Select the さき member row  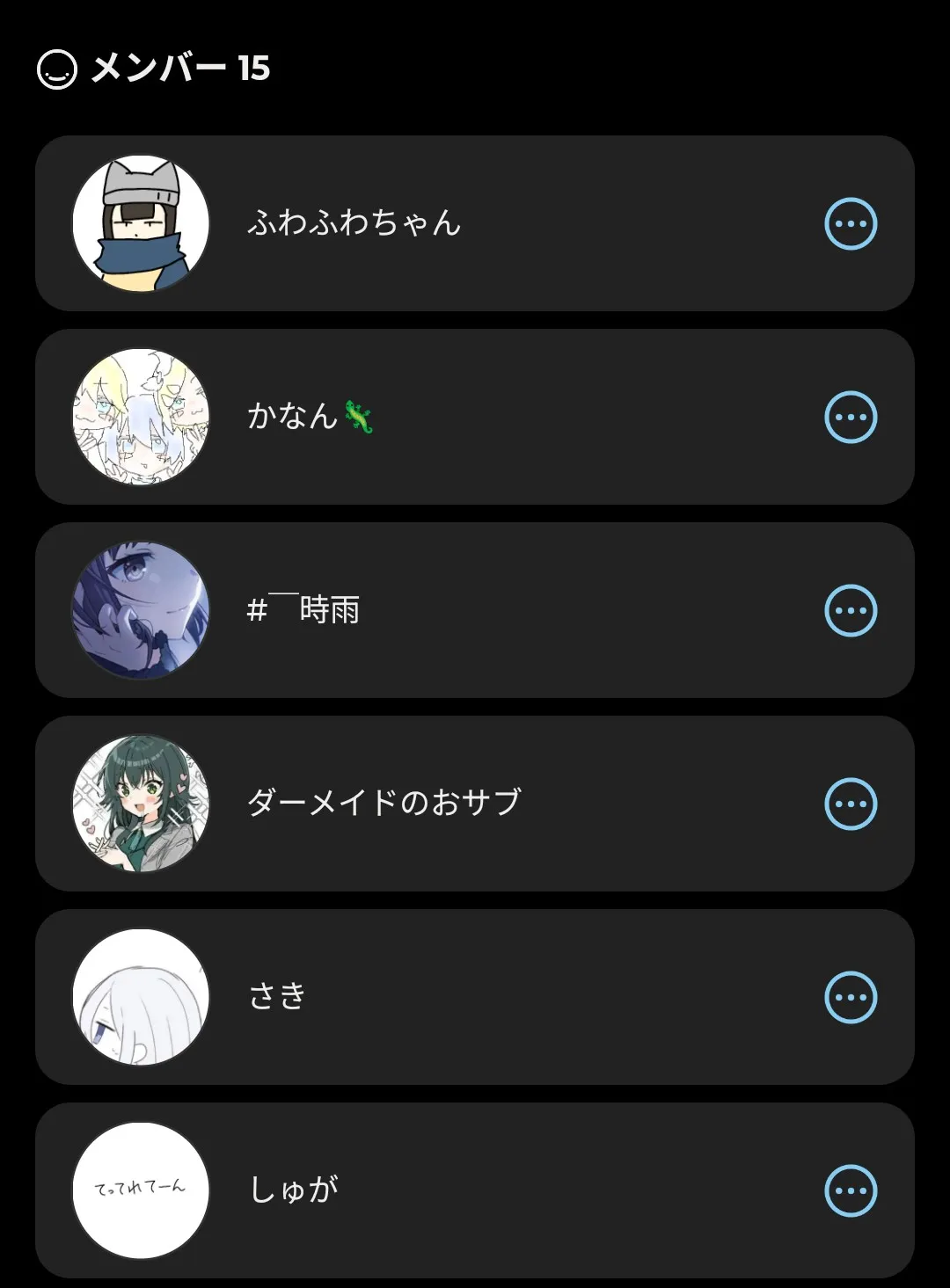[x=278, y=997]
